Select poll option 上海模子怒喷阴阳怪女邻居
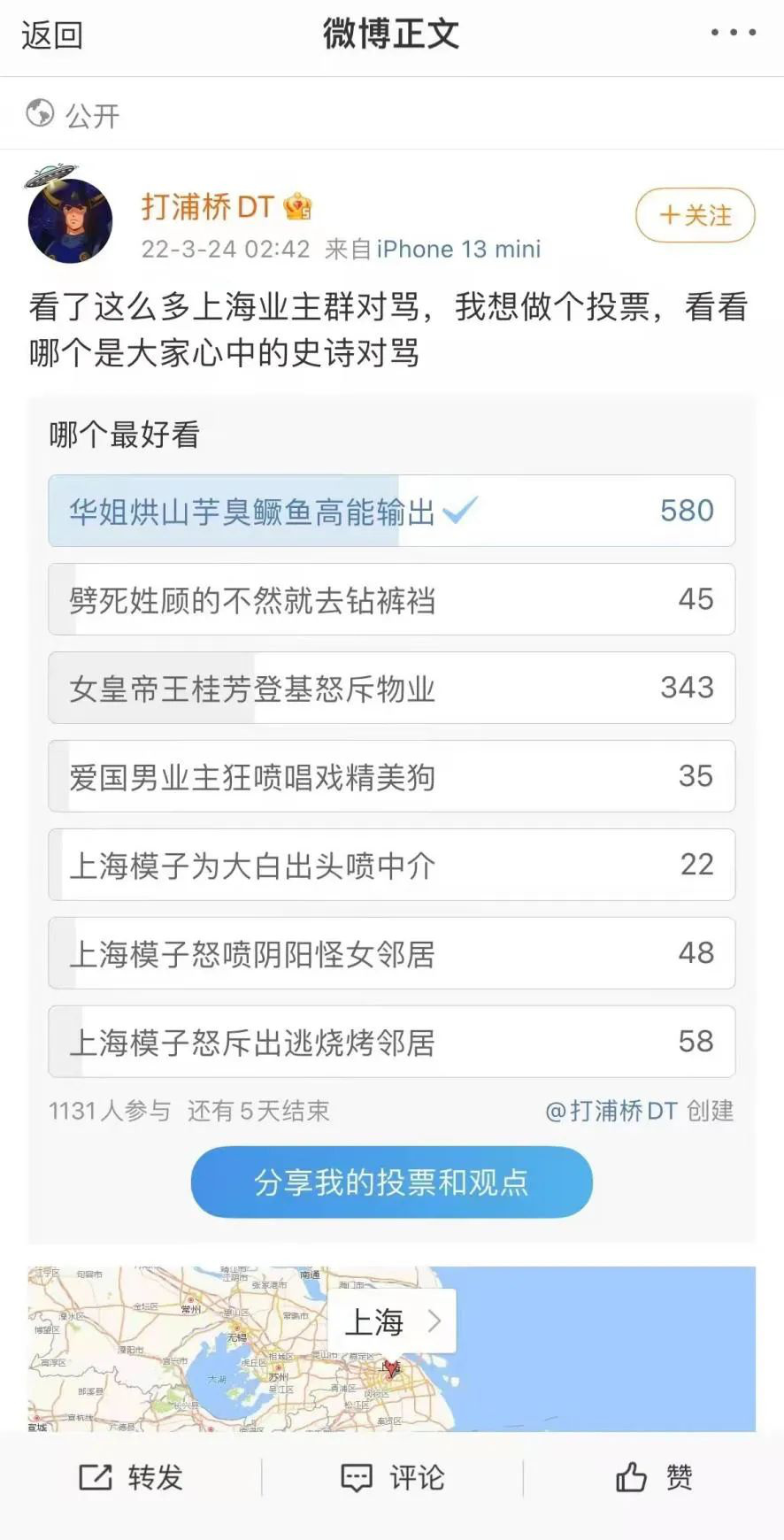Image resolution: width=784 pixels, height=1540 pixels. tap(391, 953)
